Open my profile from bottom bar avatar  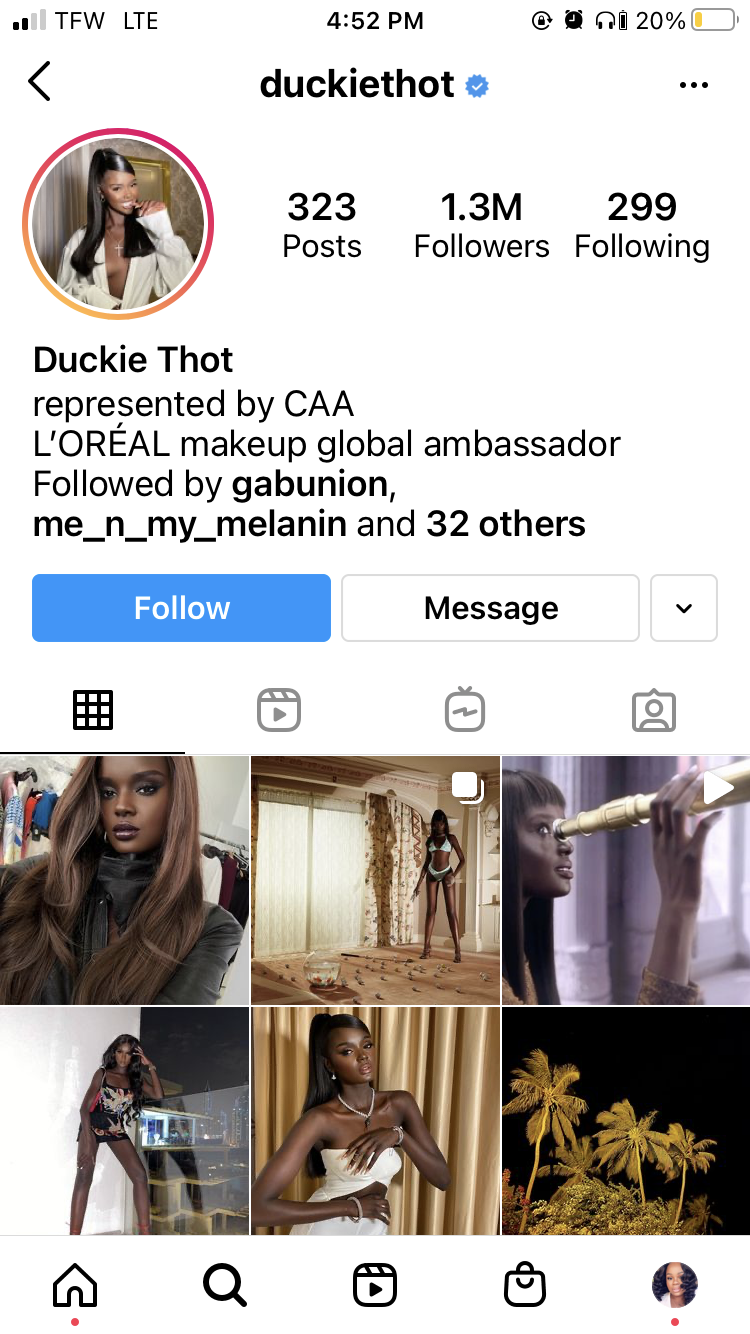tap(675, 1285)
